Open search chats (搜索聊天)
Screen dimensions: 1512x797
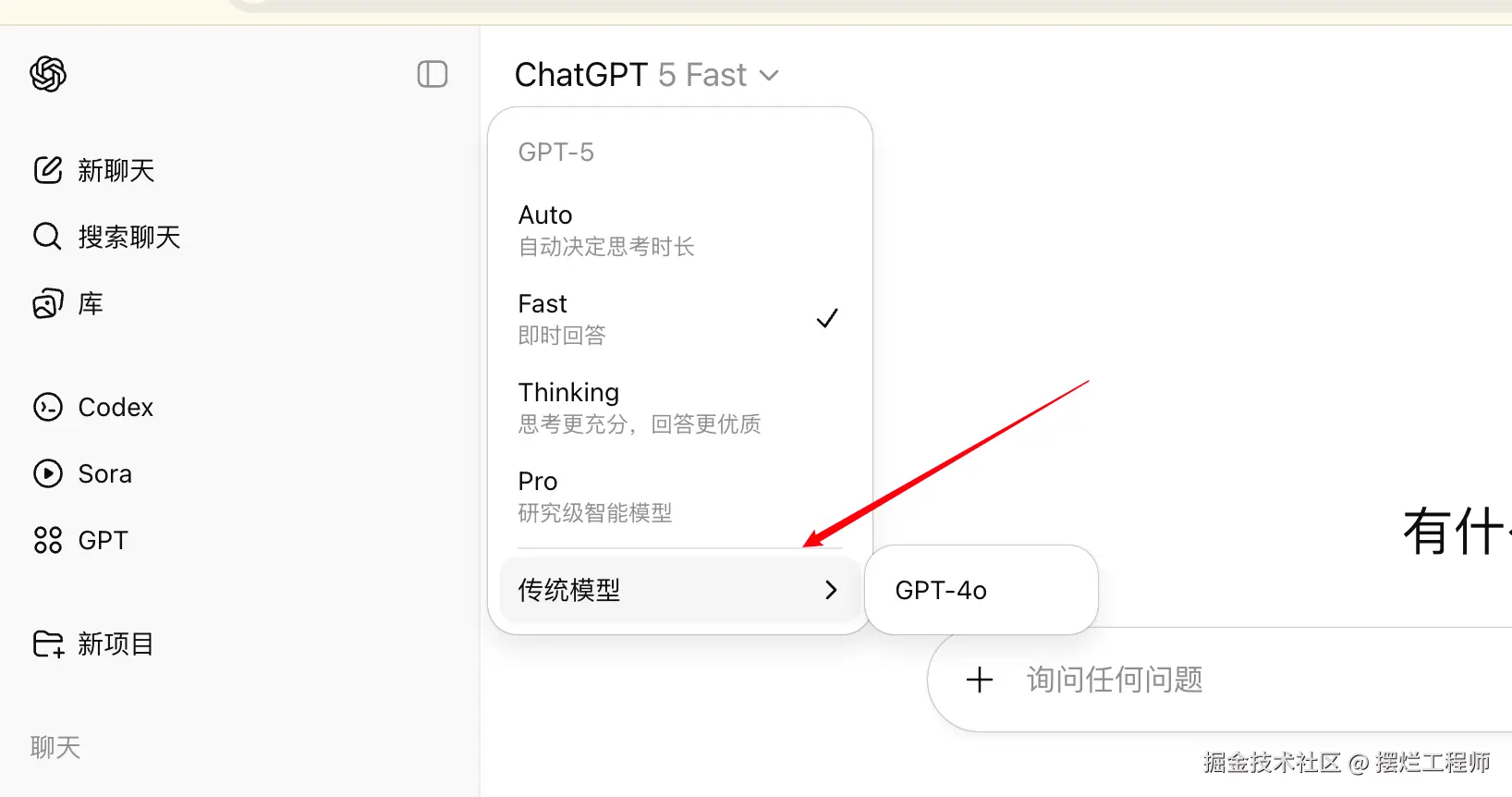pyautogui.click(x=107, y=237)
